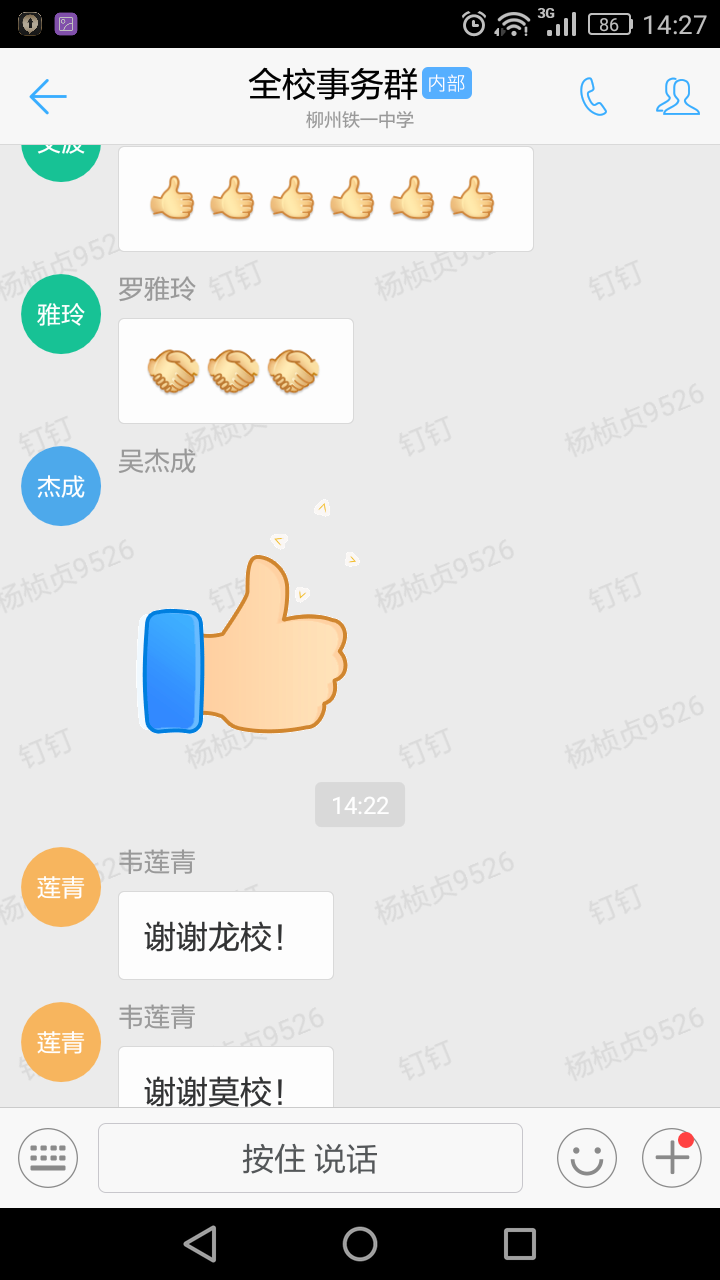Open 吴杰成's avatar profile

61,486
